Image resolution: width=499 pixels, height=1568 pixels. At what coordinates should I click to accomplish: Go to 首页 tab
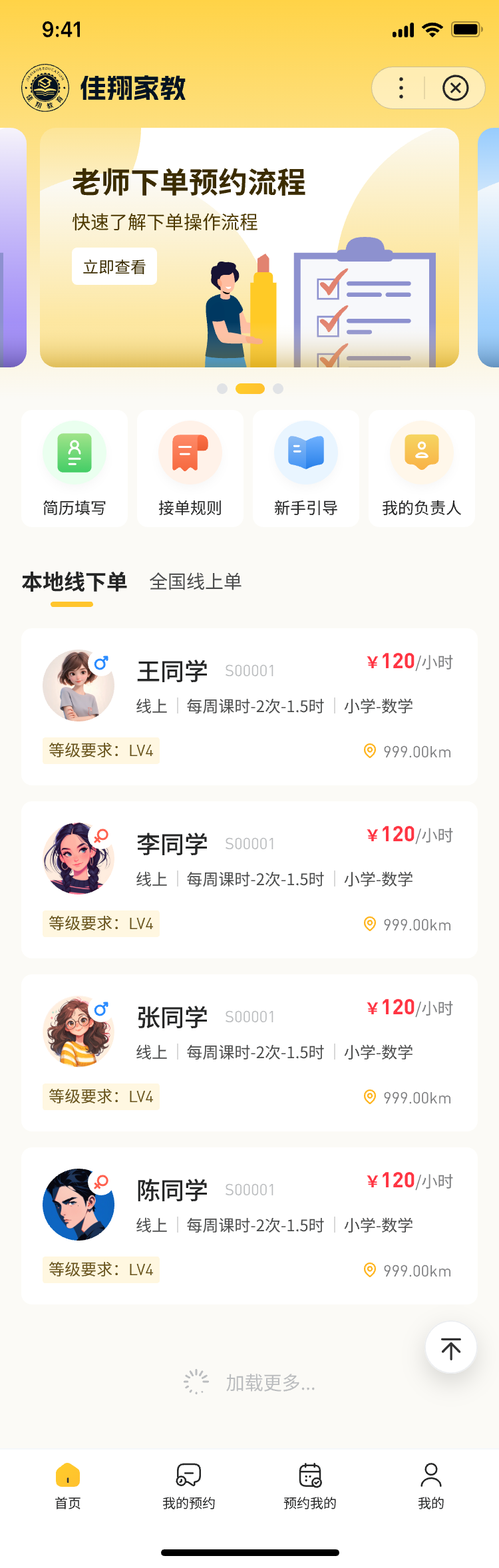point(68,1485)
